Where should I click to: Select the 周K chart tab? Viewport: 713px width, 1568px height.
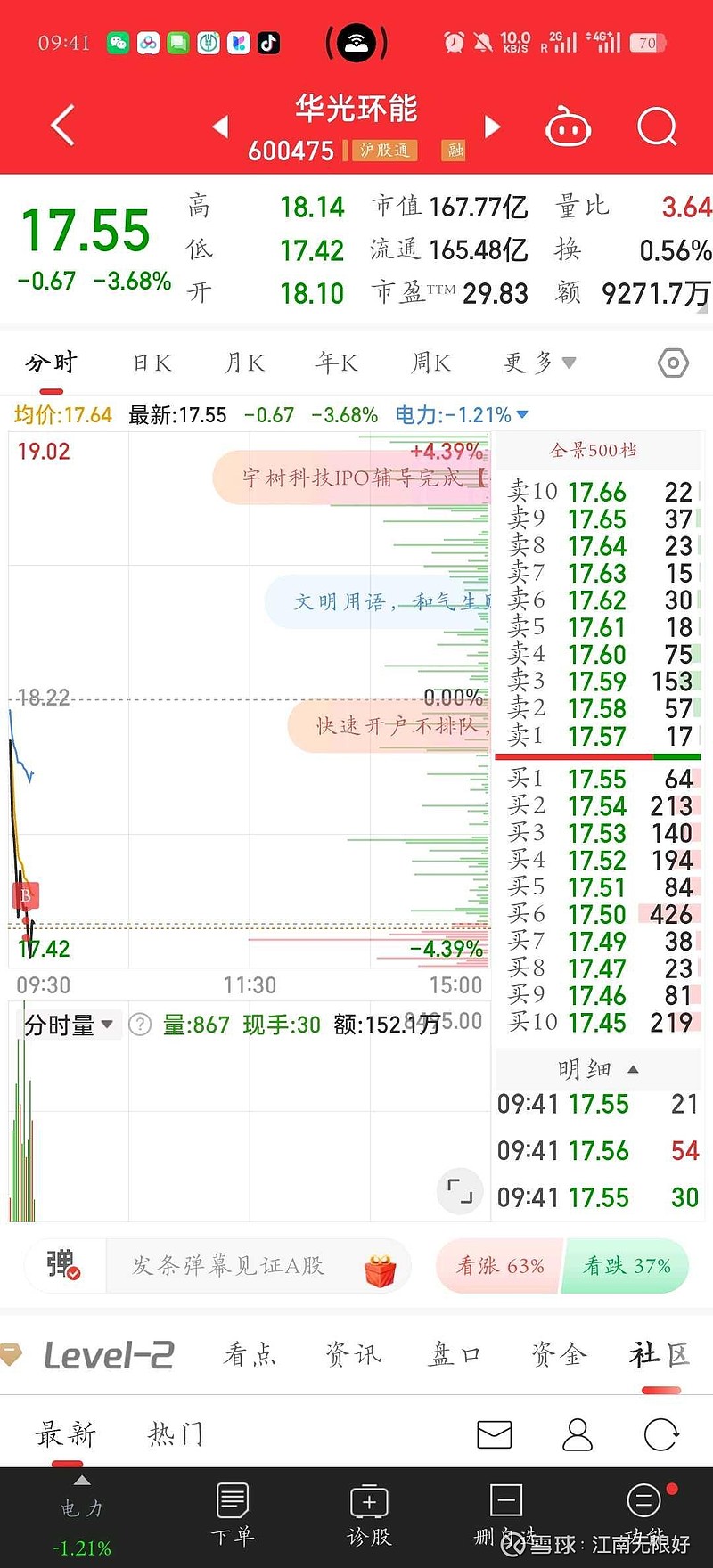[430, 363]
